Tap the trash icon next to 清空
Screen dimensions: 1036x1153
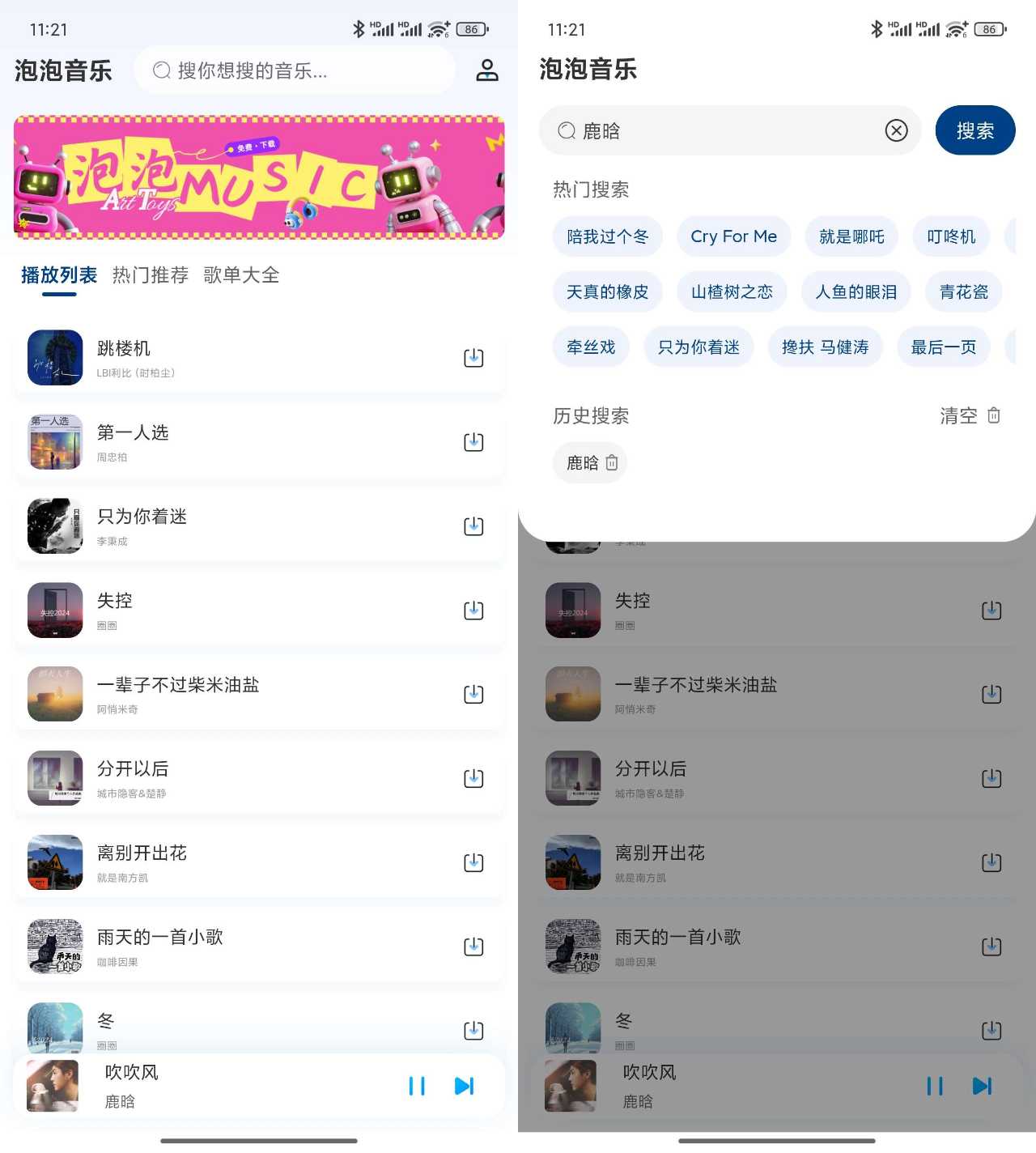(x=995, y=415)
